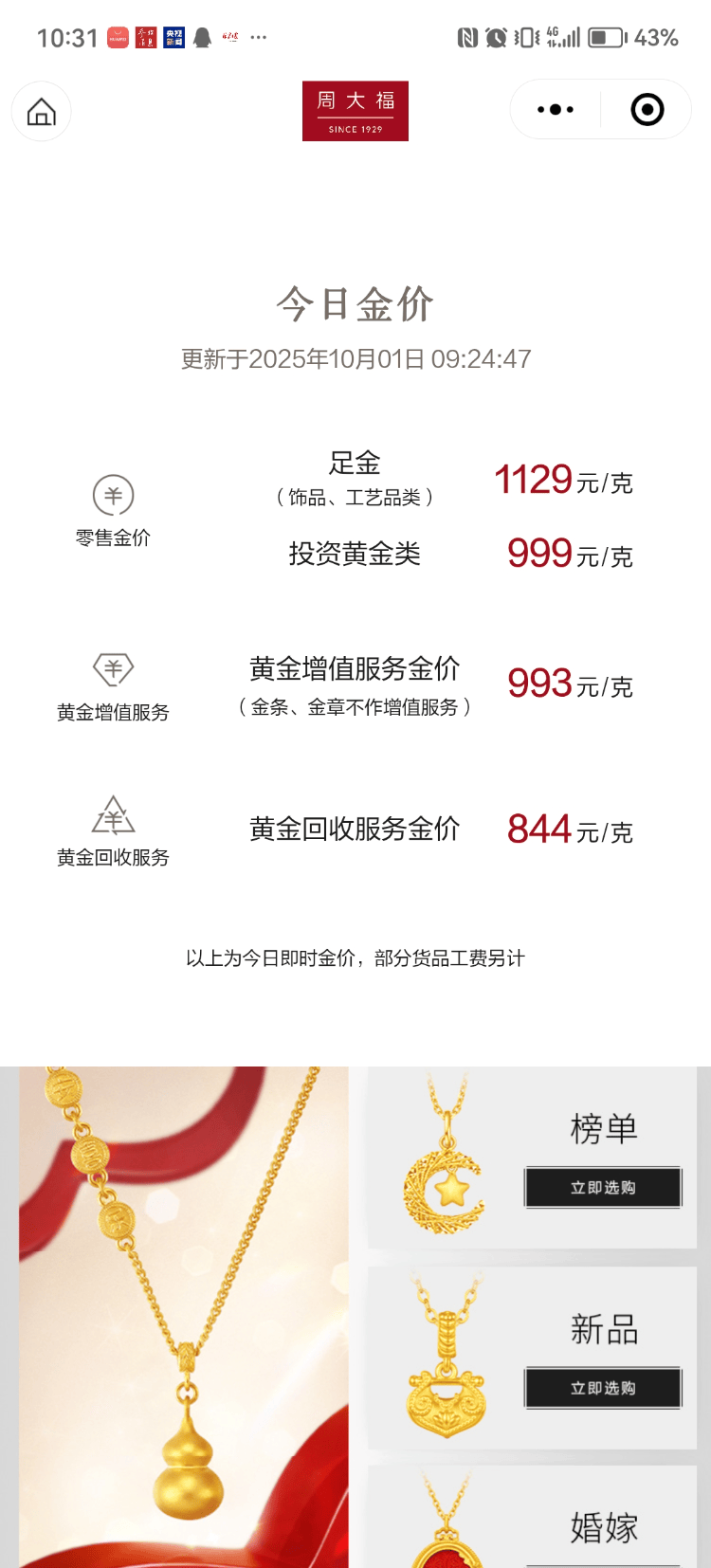Open the mini-program menu via the ••• capsule
The height and width of the screenshot is (1568, 711).
coord(555,109)
